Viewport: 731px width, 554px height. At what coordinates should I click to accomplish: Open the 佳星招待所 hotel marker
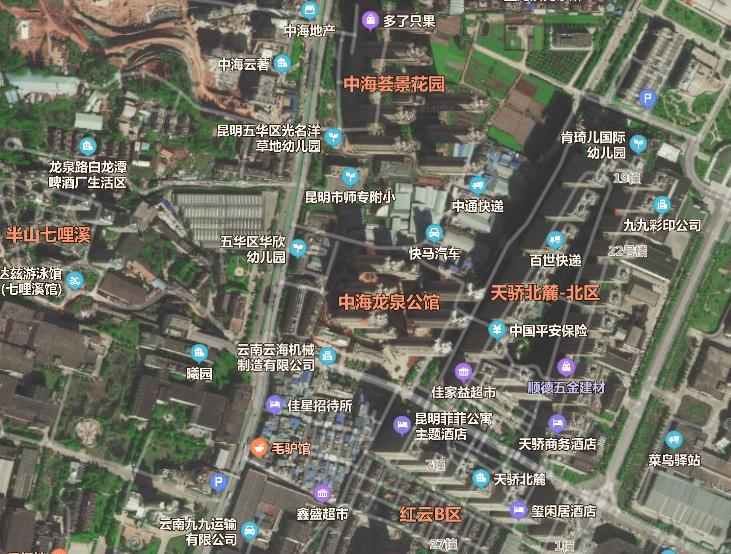click(x=275, y=404)
